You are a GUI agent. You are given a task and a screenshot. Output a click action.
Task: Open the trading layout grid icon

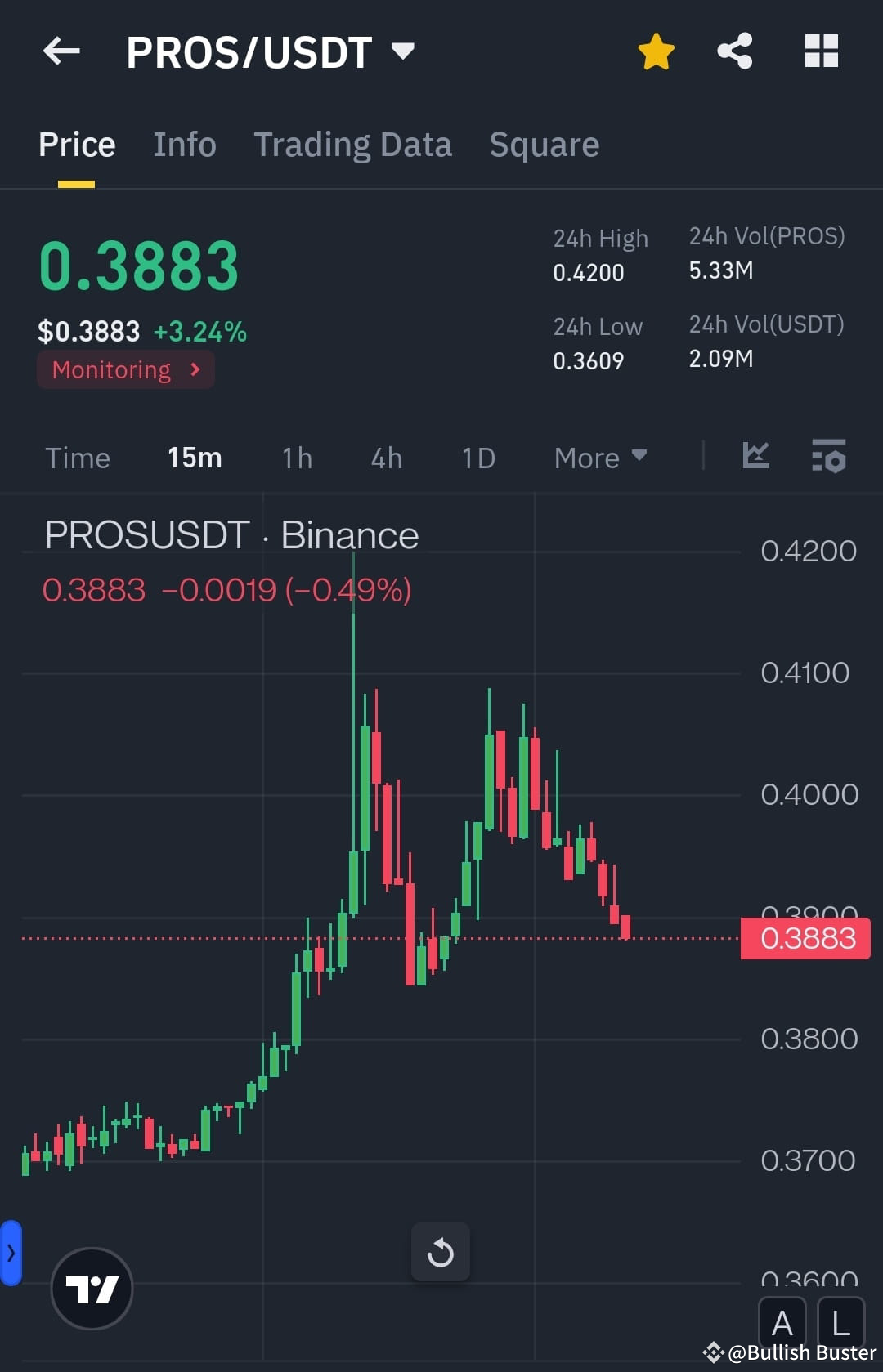tap(821, 51)
